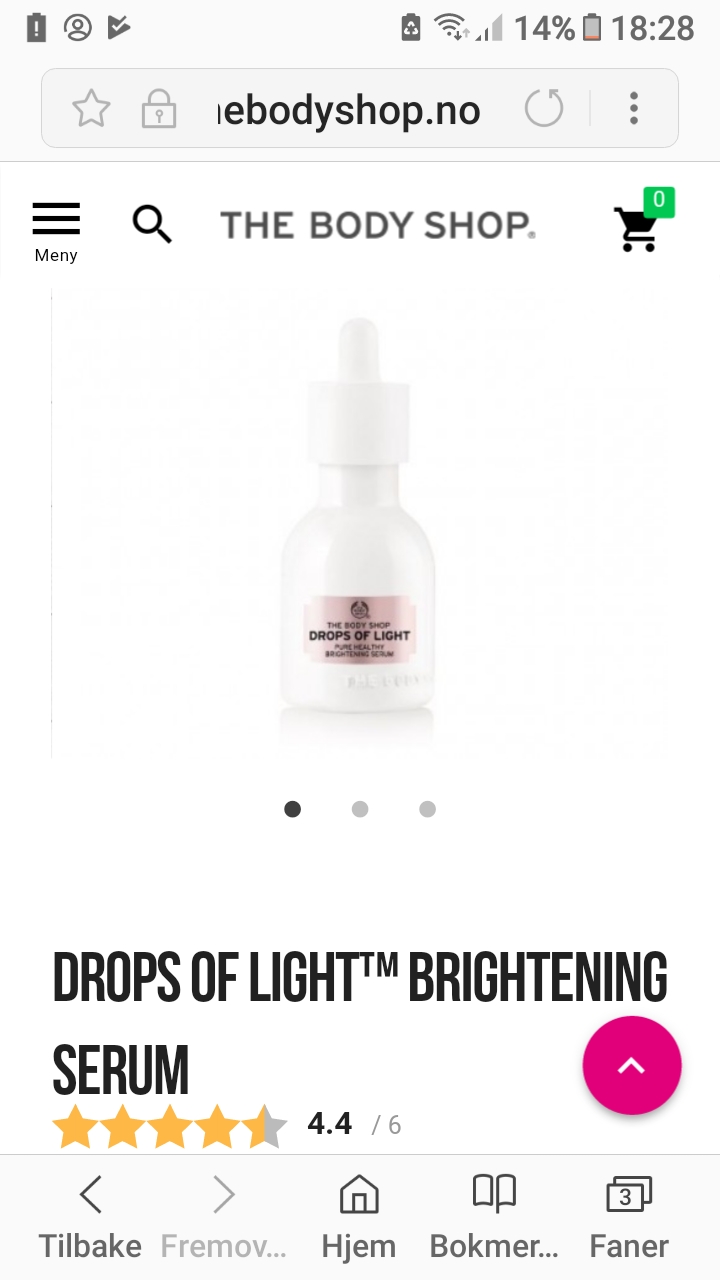Go back with Tilbake

point(90,1216)
